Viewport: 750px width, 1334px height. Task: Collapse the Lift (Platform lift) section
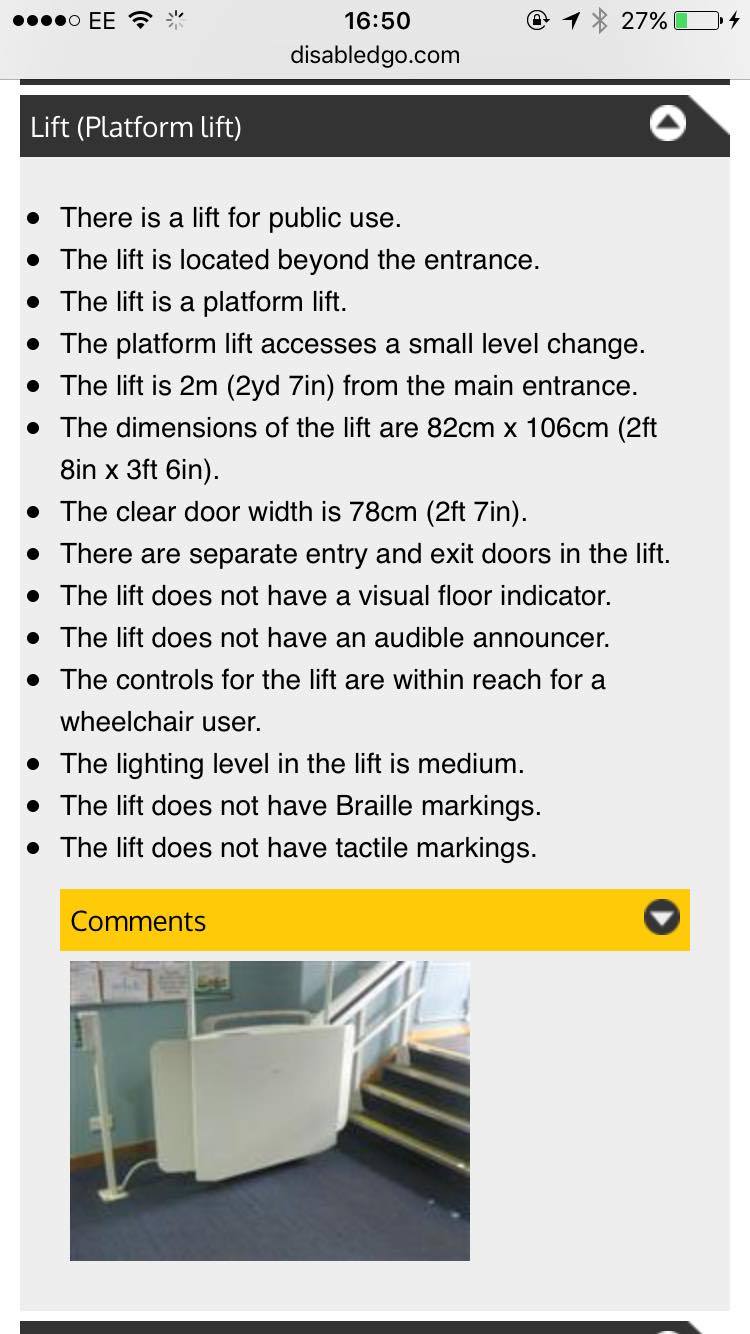[x=668, y=125]
